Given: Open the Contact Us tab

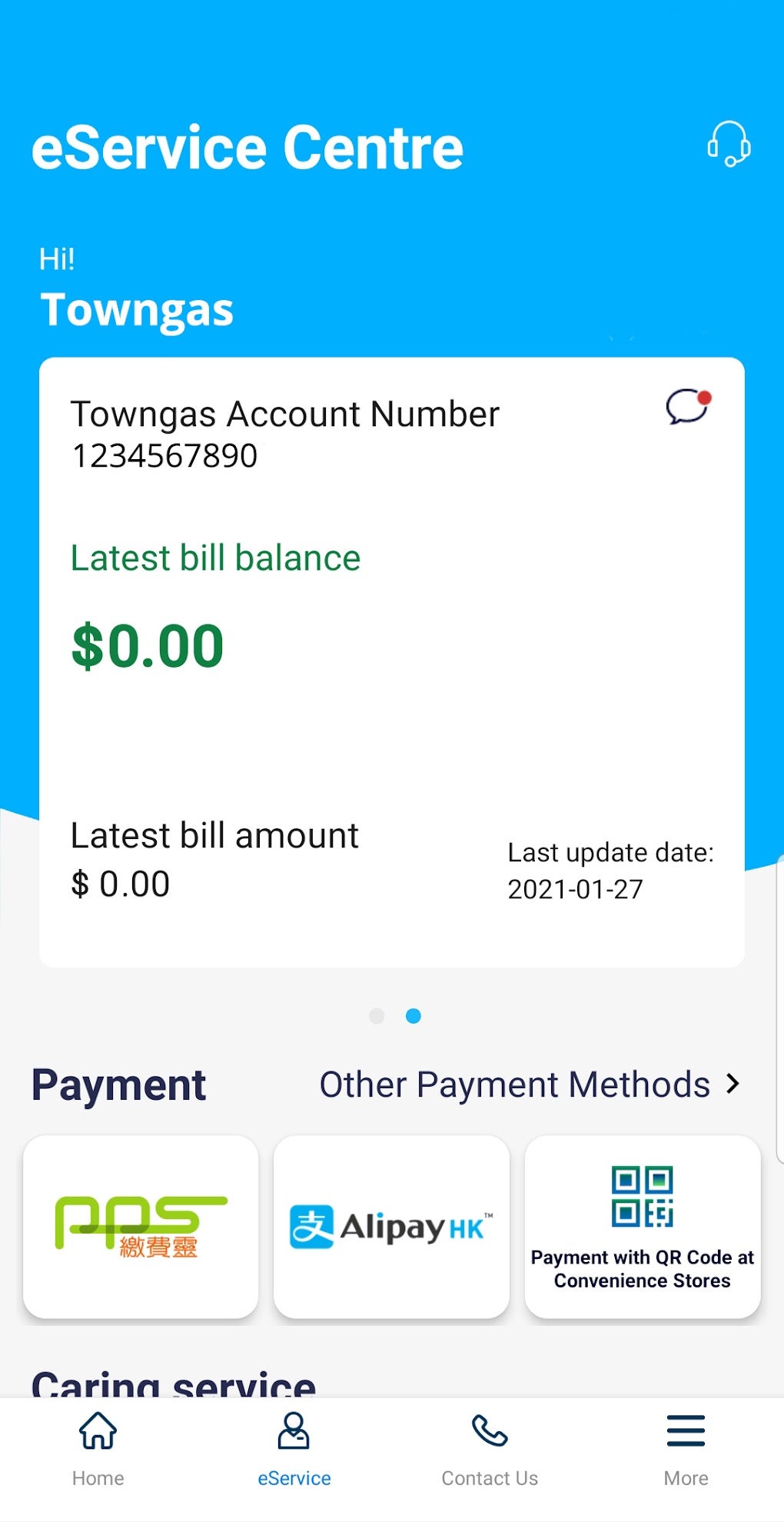Looking at the screenshot, I should pos(490,1448).
